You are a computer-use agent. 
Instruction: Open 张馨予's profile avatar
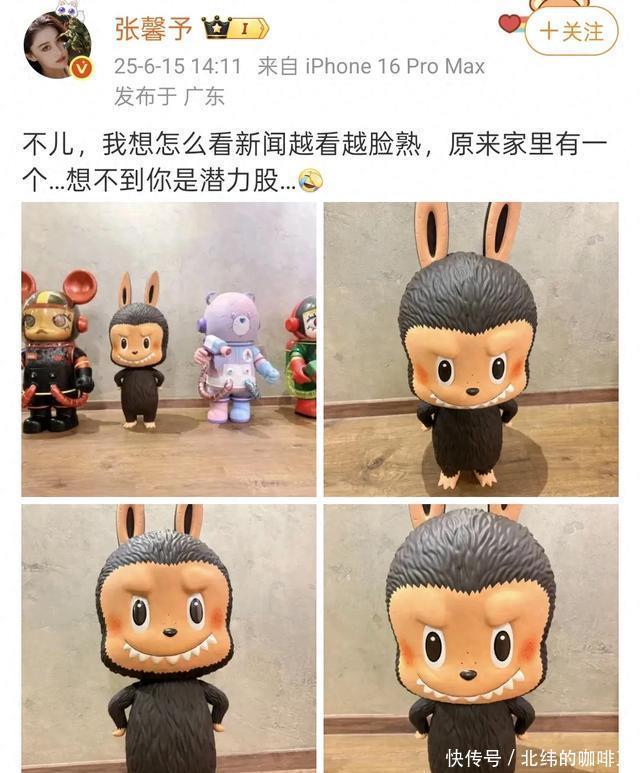point(59,45)
